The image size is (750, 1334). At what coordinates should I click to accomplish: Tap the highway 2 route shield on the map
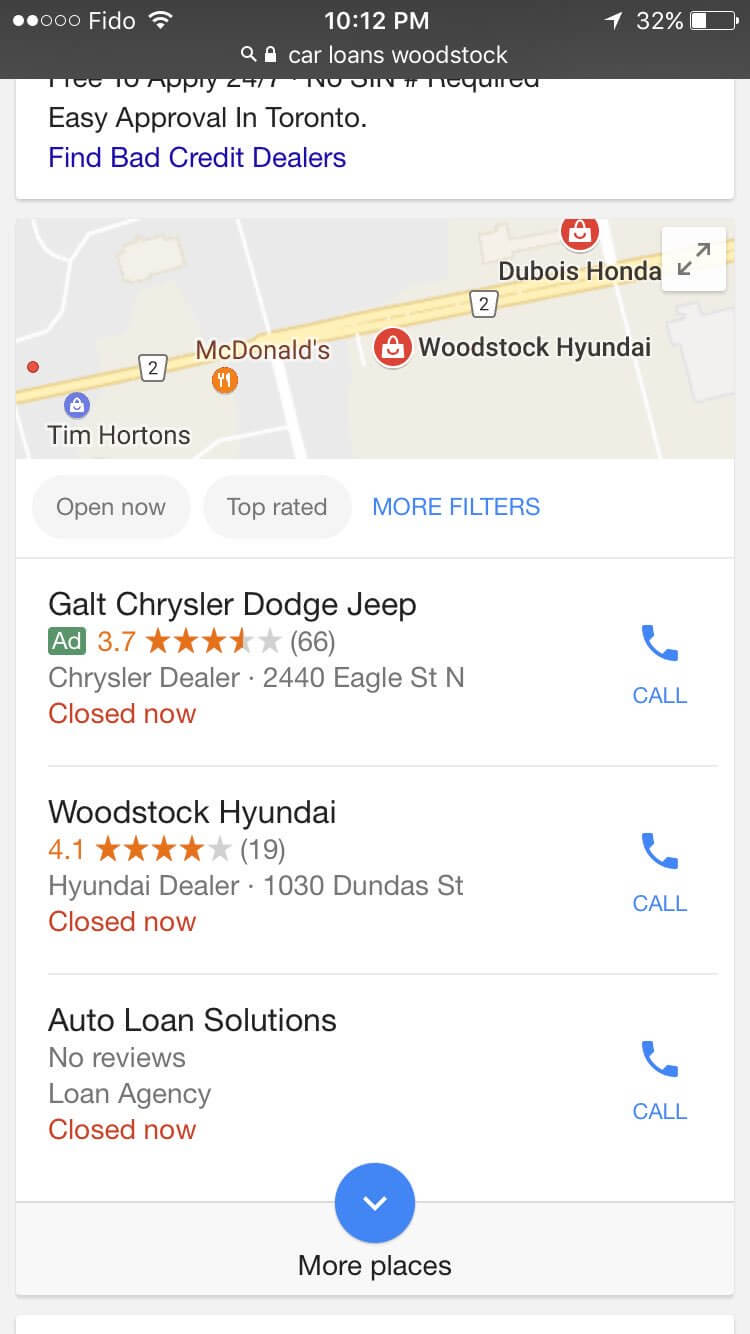[x=483, y=304]
